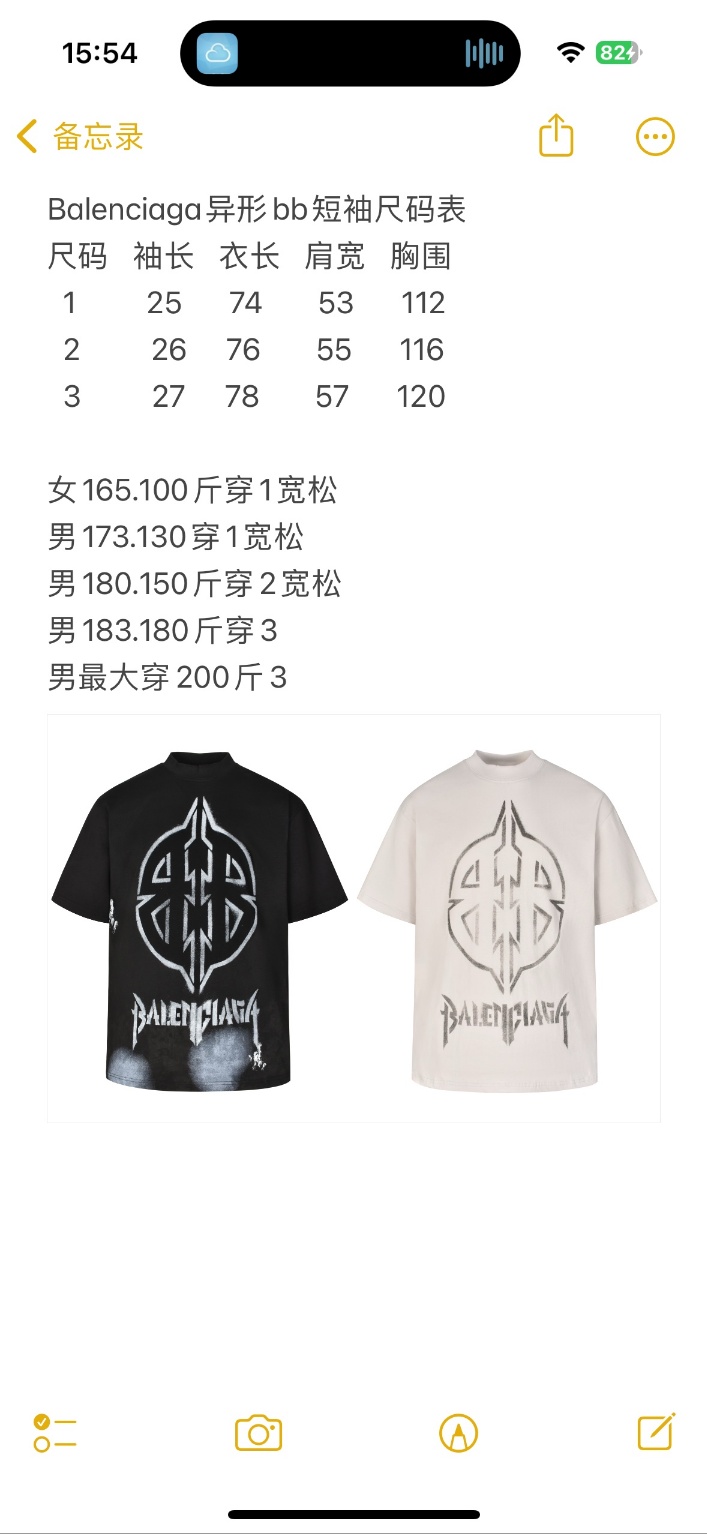Open the markup drawing tool

click(x=458, y=1433)
